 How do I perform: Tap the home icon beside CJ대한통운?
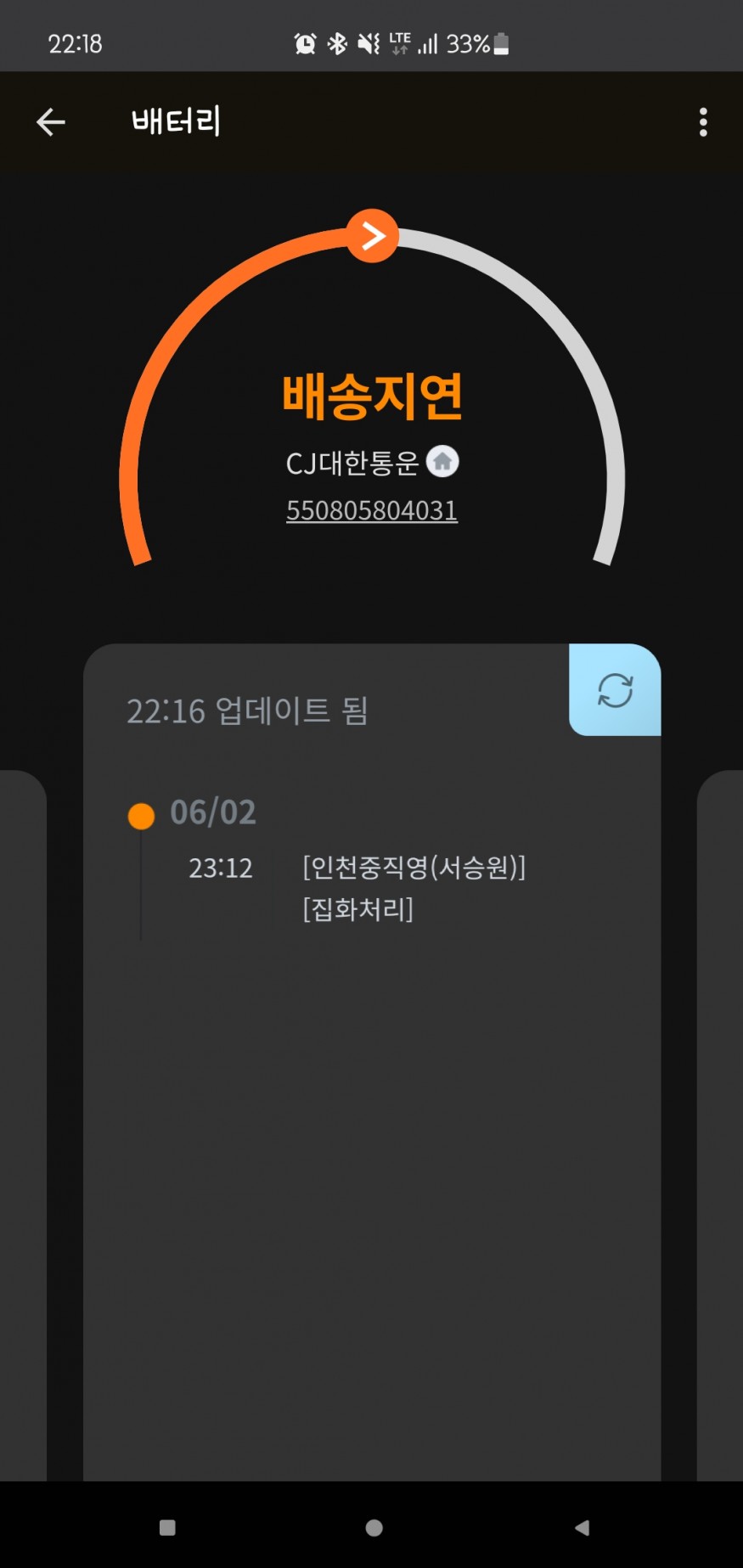tap(442, 462)
